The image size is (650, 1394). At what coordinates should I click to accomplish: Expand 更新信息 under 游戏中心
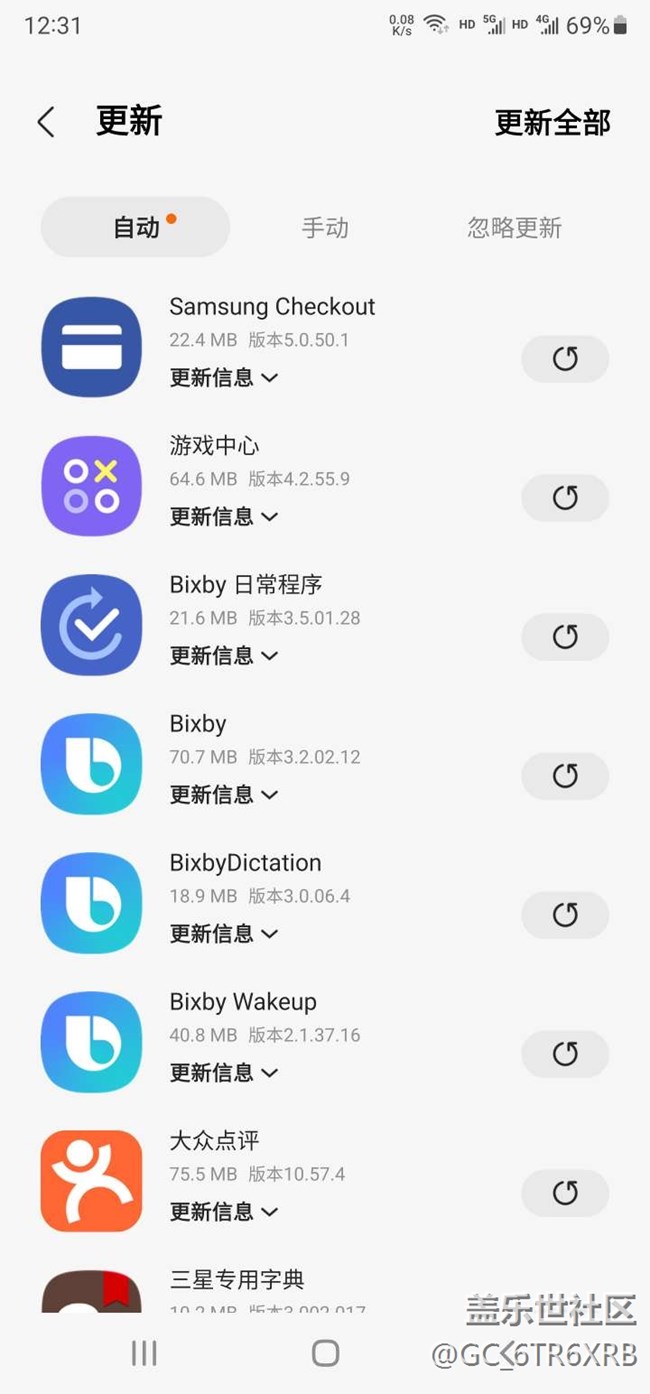tap(224, 516)
